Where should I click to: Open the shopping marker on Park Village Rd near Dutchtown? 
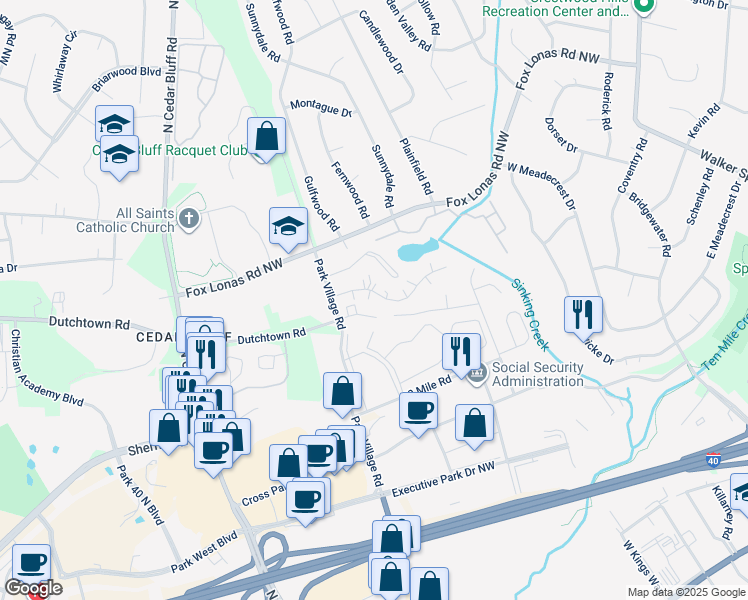click(342, 394)
